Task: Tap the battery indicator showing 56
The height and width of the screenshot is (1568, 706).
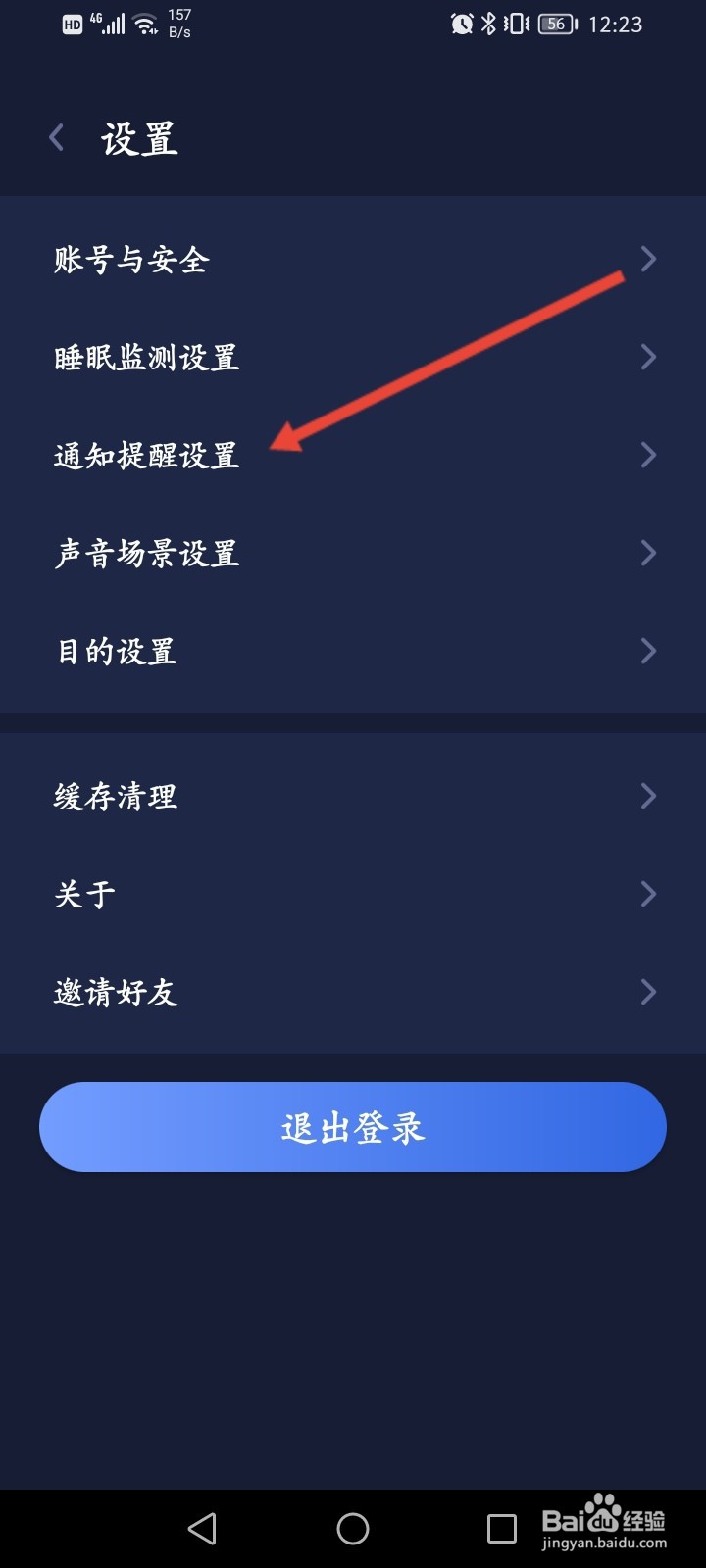Action: tap(555, 24)
